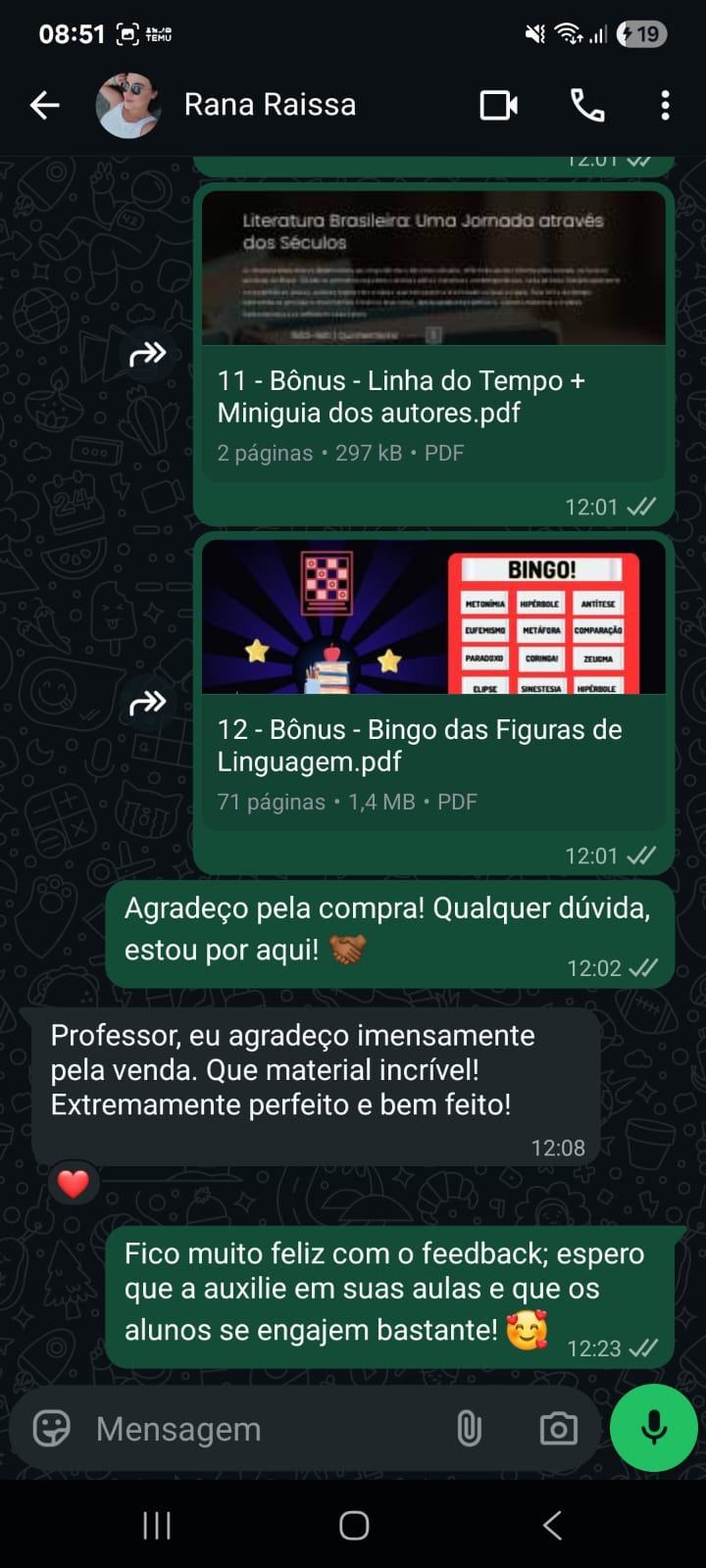Open the three-dot overflow menu
Viewport: 706px width, 1568px height.
pos(665,105)
